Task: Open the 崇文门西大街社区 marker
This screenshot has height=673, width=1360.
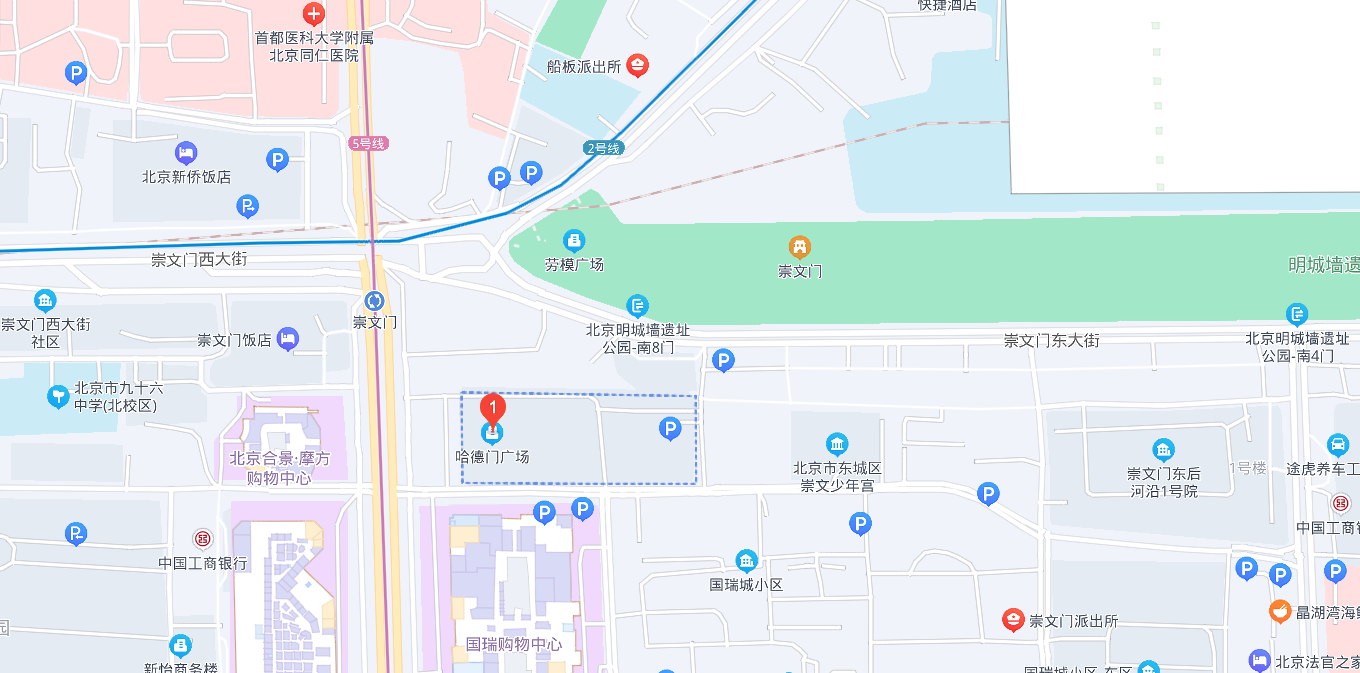Action: click(x=44, y=301)
